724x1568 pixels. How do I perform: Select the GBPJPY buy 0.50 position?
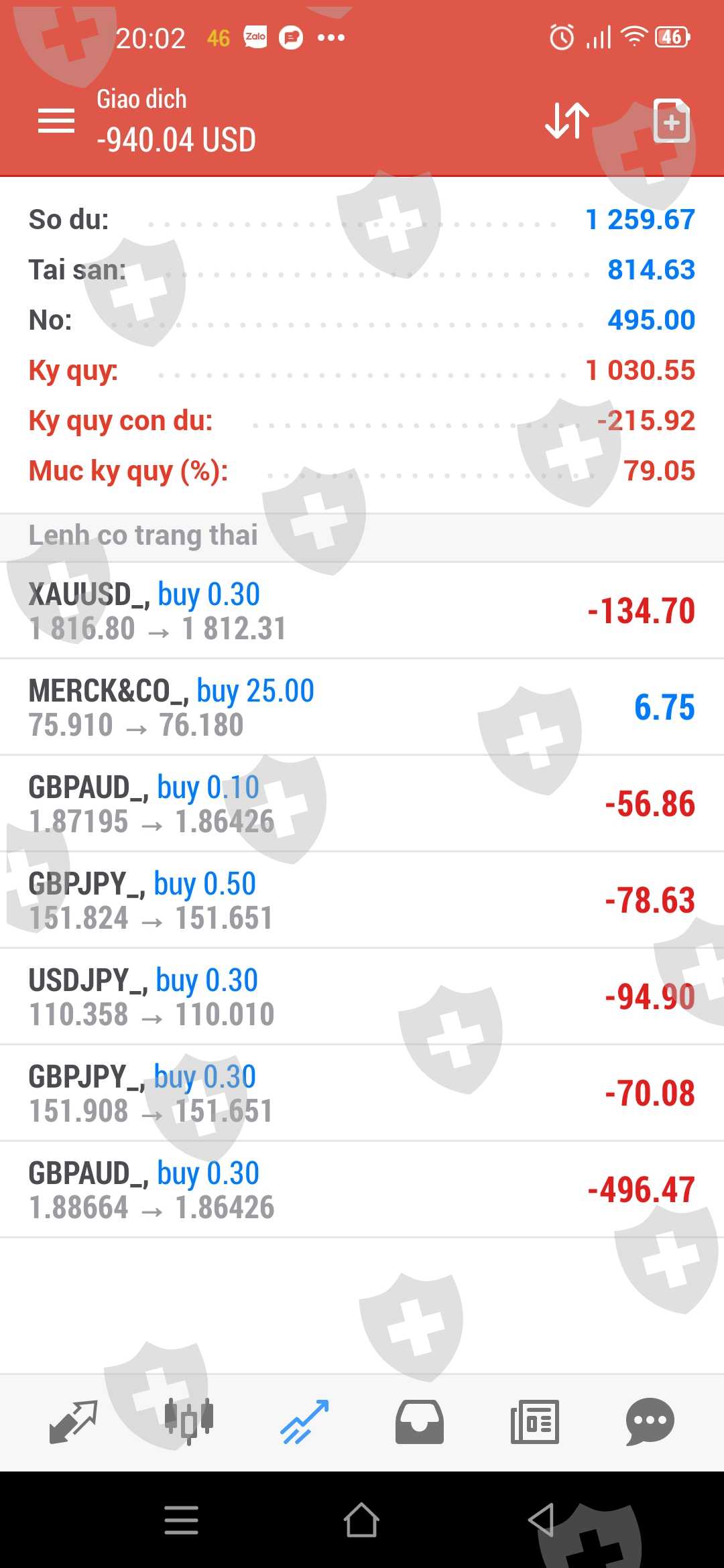(362, 900)
